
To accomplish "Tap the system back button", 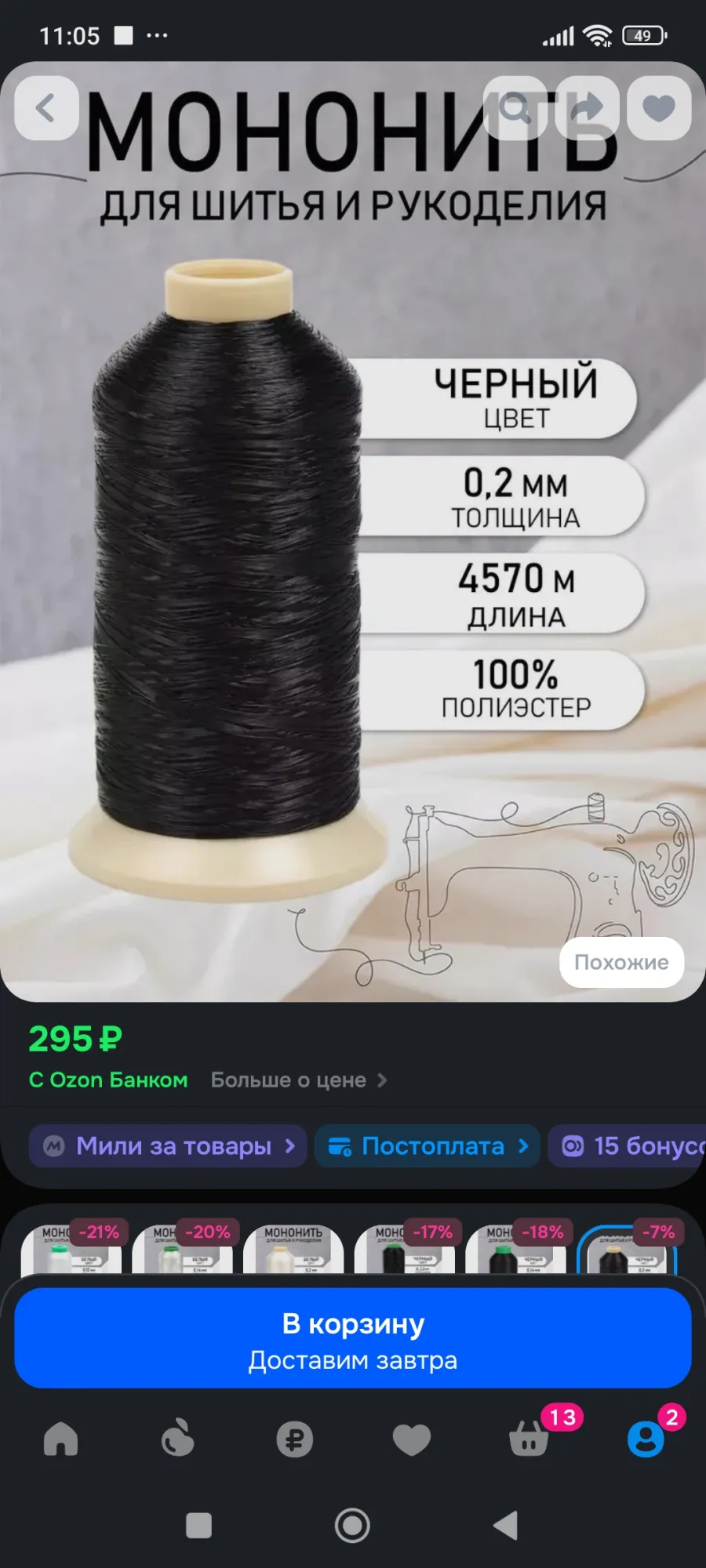I will point(506,1526).
